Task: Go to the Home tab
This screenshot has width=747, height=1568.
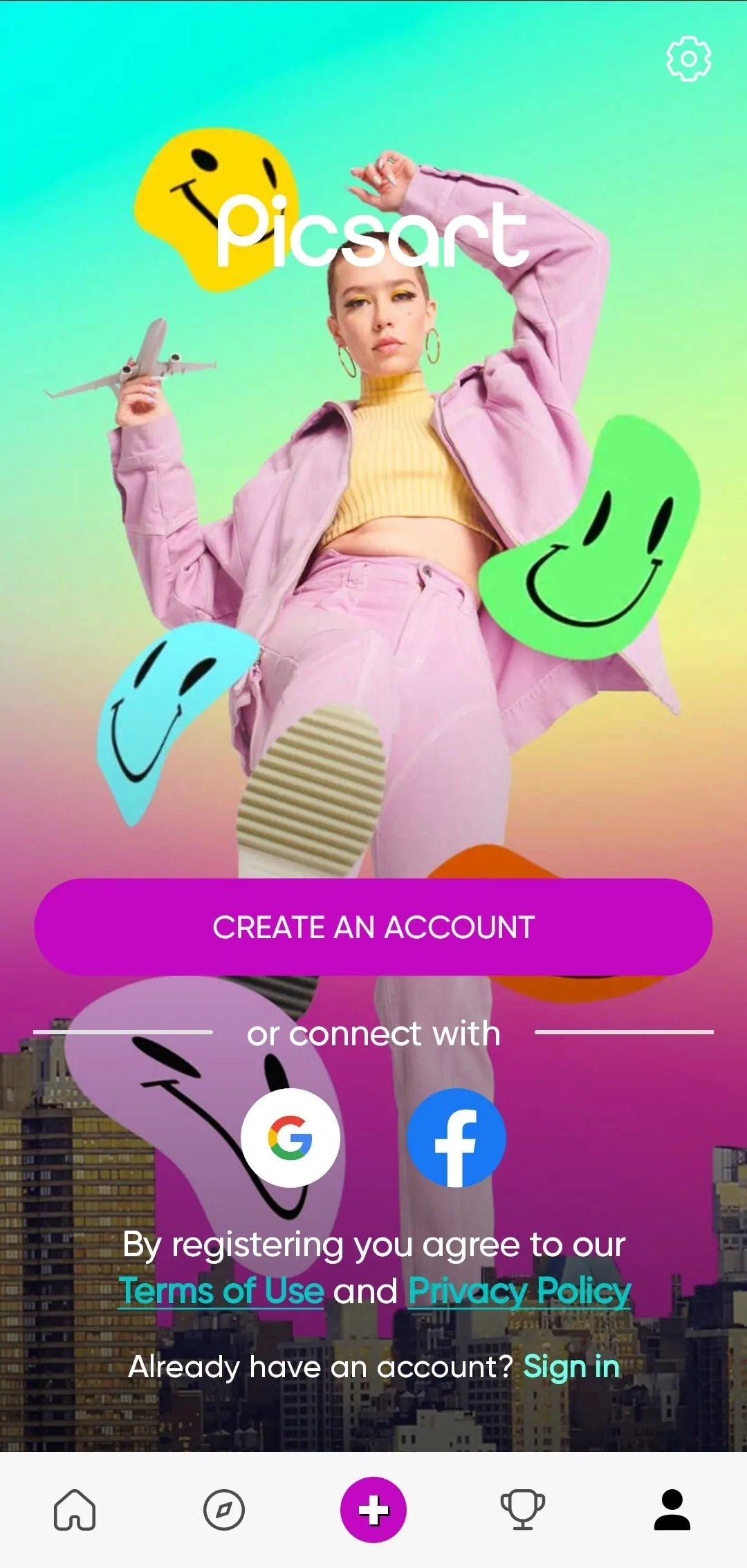Action: tap(75, 1510)
